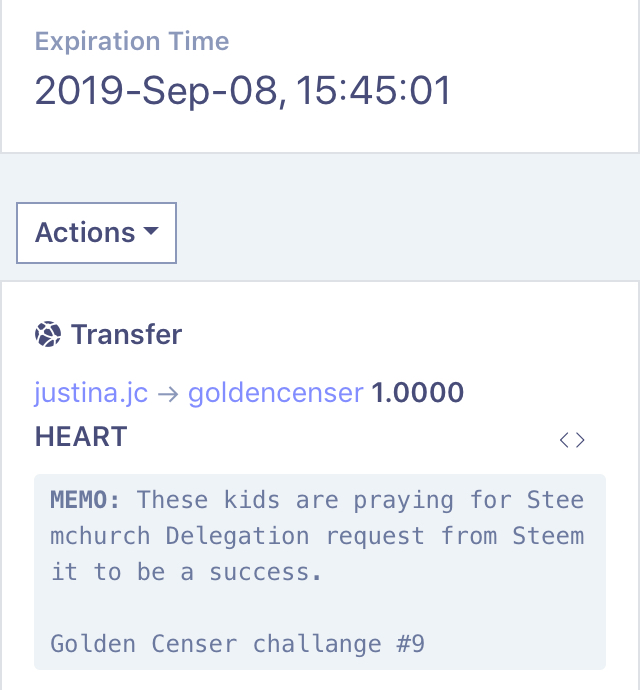
Task: Open the justina.jc account link
Action: (91, 393)
